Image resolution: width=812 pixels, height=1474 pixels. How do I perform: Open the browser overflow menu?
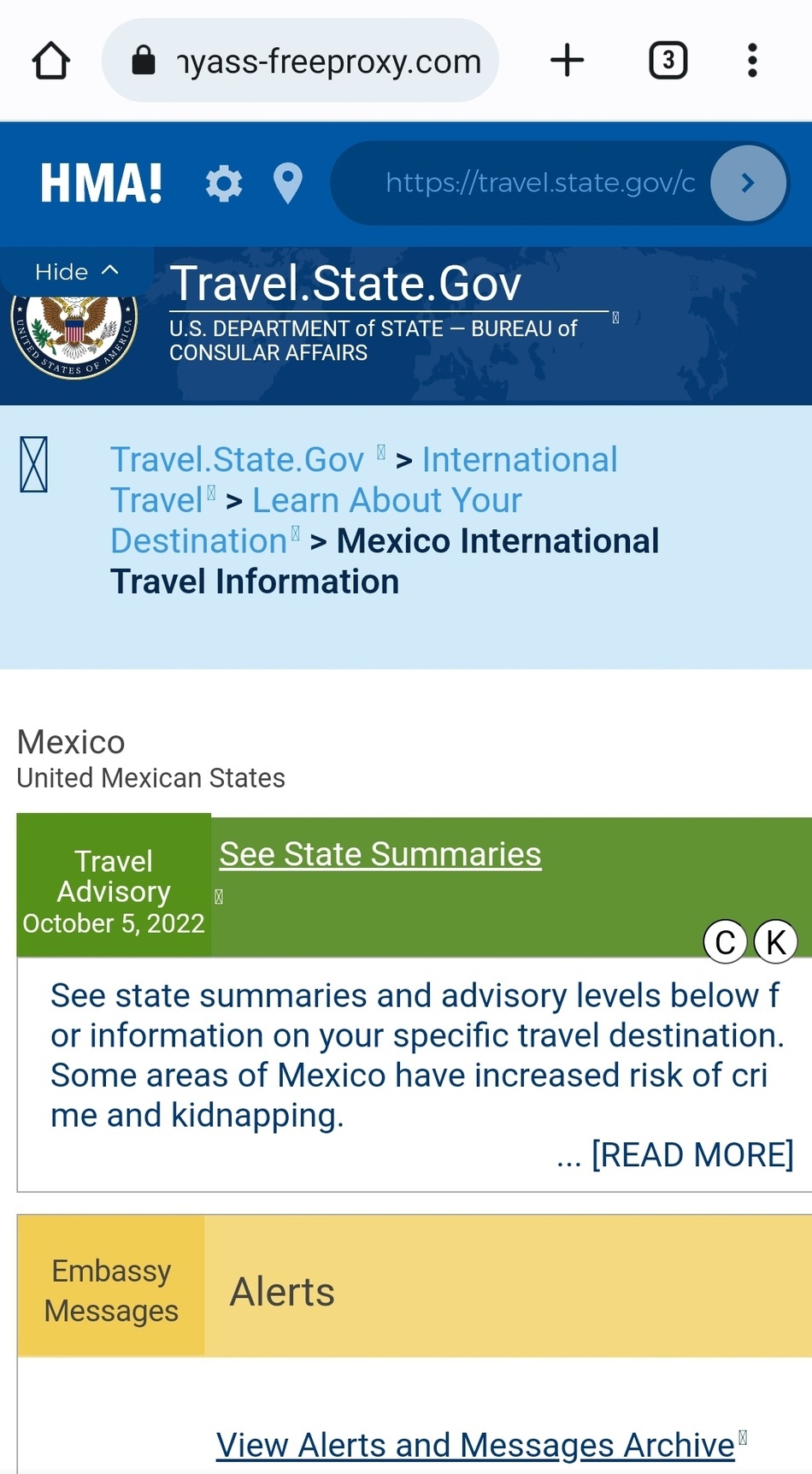click(x=752, y=61)
